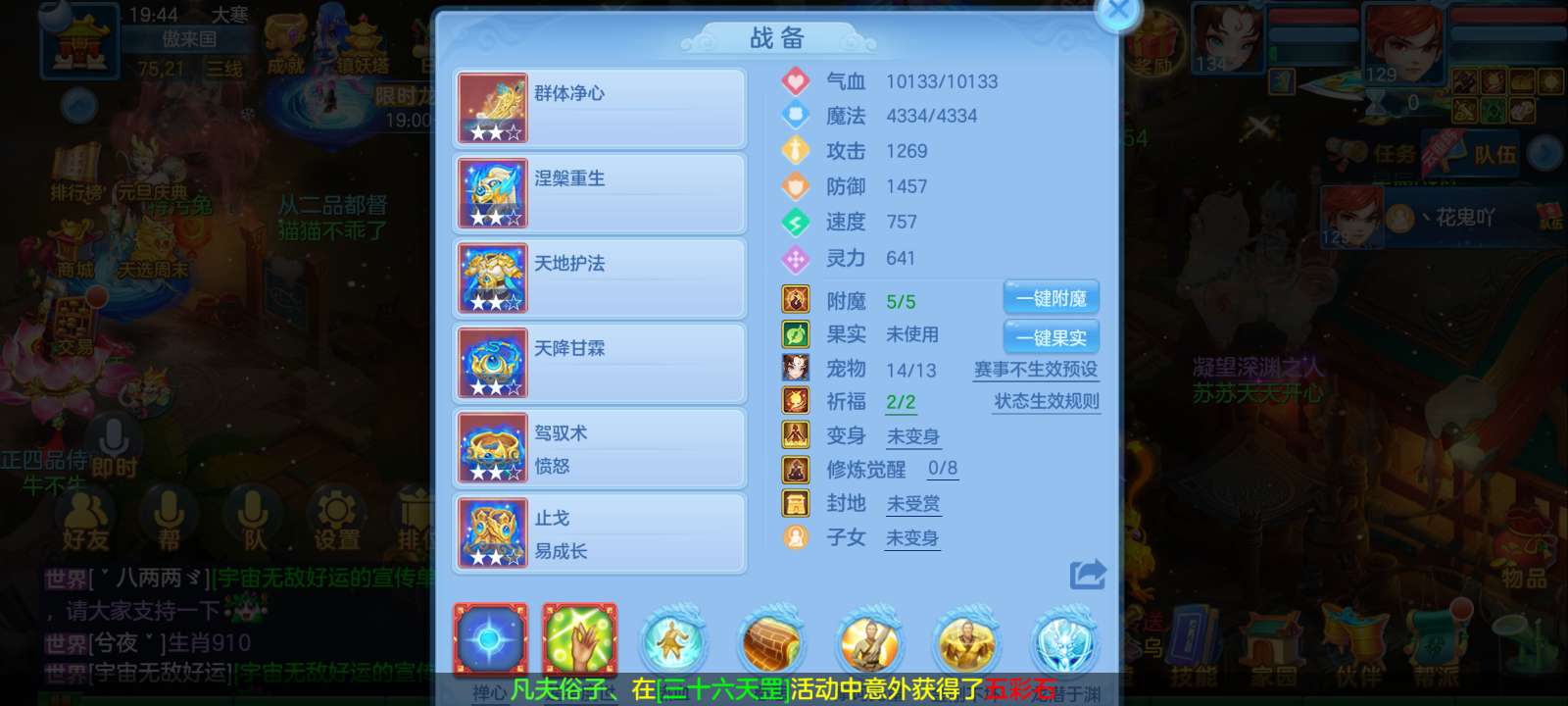Screen dimensions: 1568x706
Task: Close the 战备 dialog
Action: pyautogui.click(x=1117, y=12)
